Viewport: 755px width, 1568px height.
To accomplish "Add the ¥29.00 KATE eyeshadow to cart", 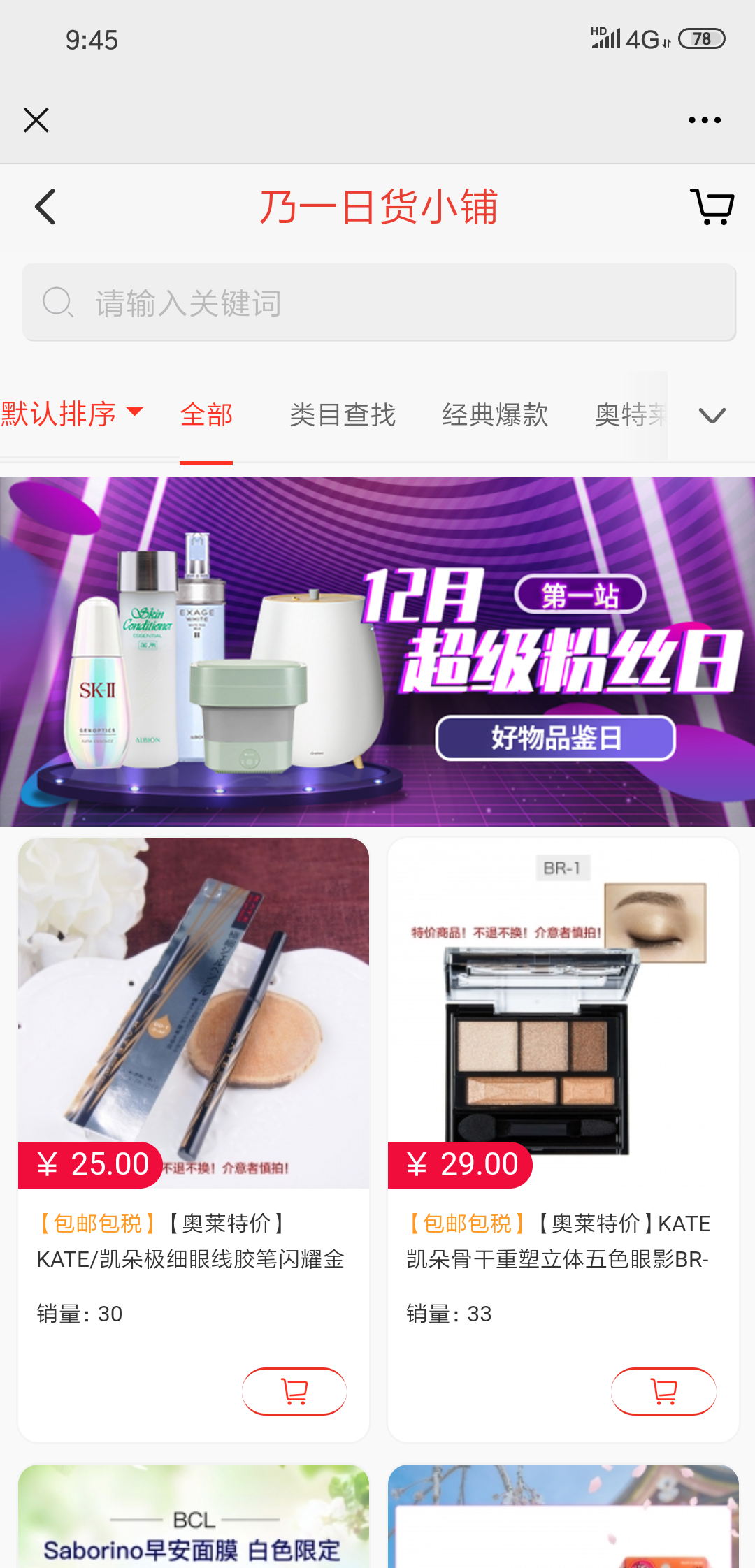I will tap(663, 1391).
